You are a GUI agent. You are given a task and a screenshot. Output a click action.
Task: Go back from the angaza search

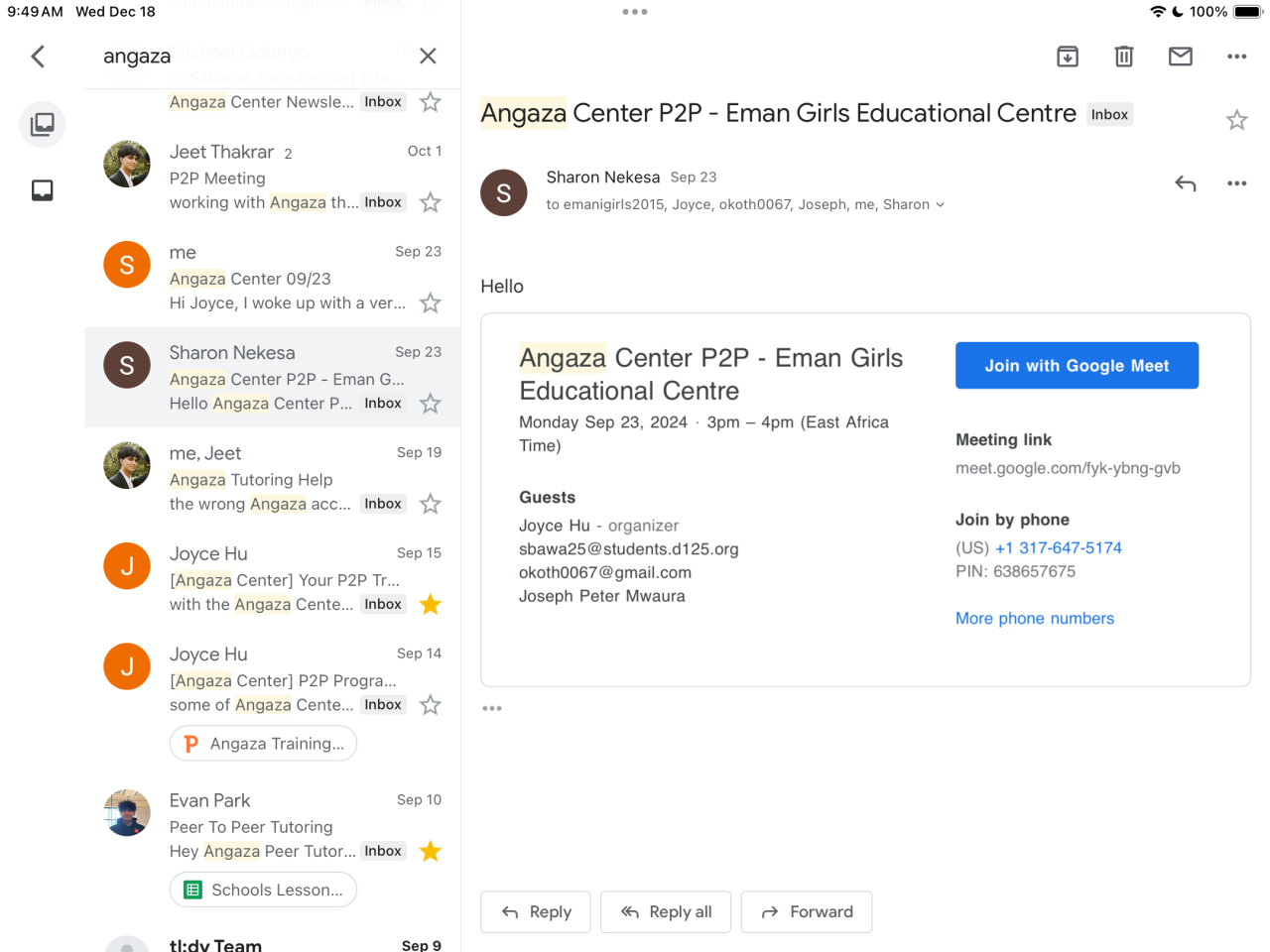[38, 57]
